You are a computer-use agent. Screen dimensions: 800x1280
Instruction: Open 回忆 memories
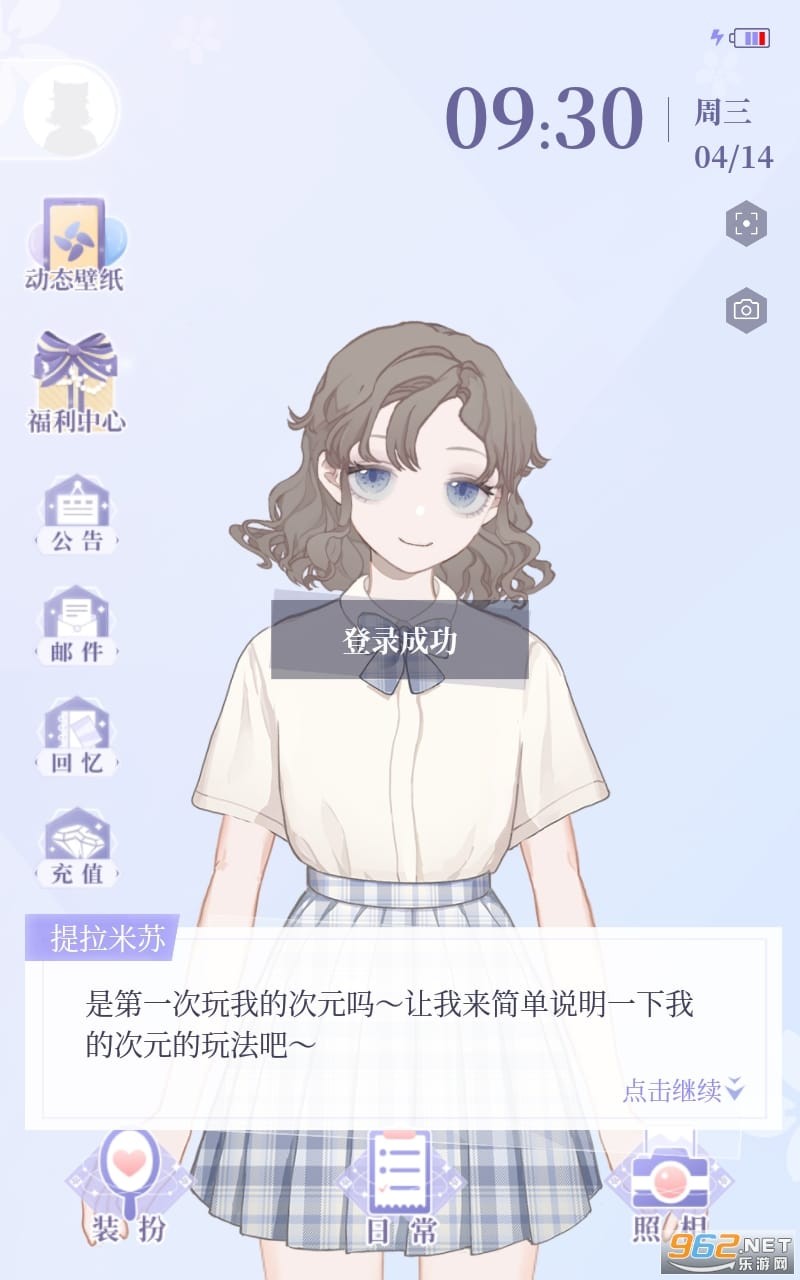tap(77, 737)
